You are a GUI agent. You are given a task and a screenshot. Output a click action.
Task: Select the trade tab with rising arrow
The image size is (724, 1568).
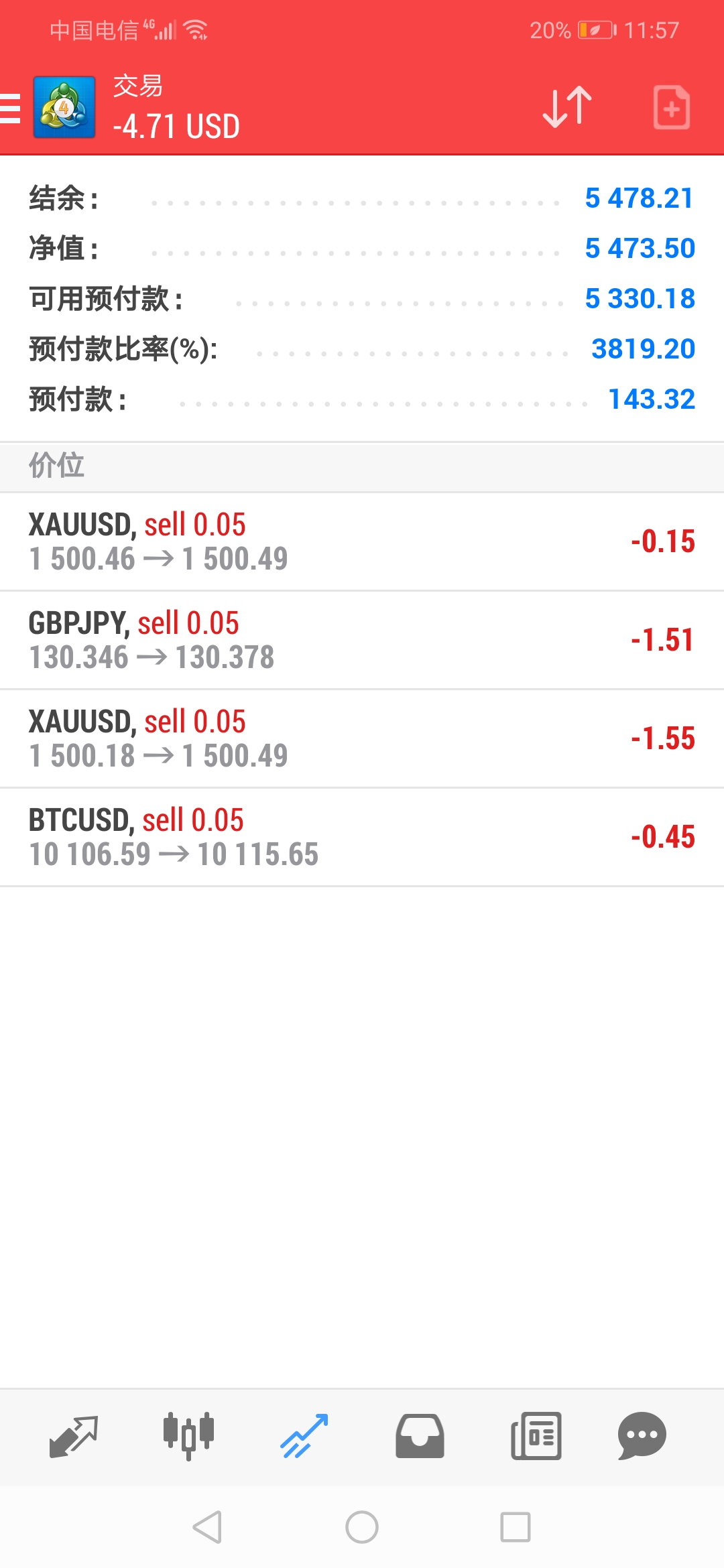[x=304, y=1436]
